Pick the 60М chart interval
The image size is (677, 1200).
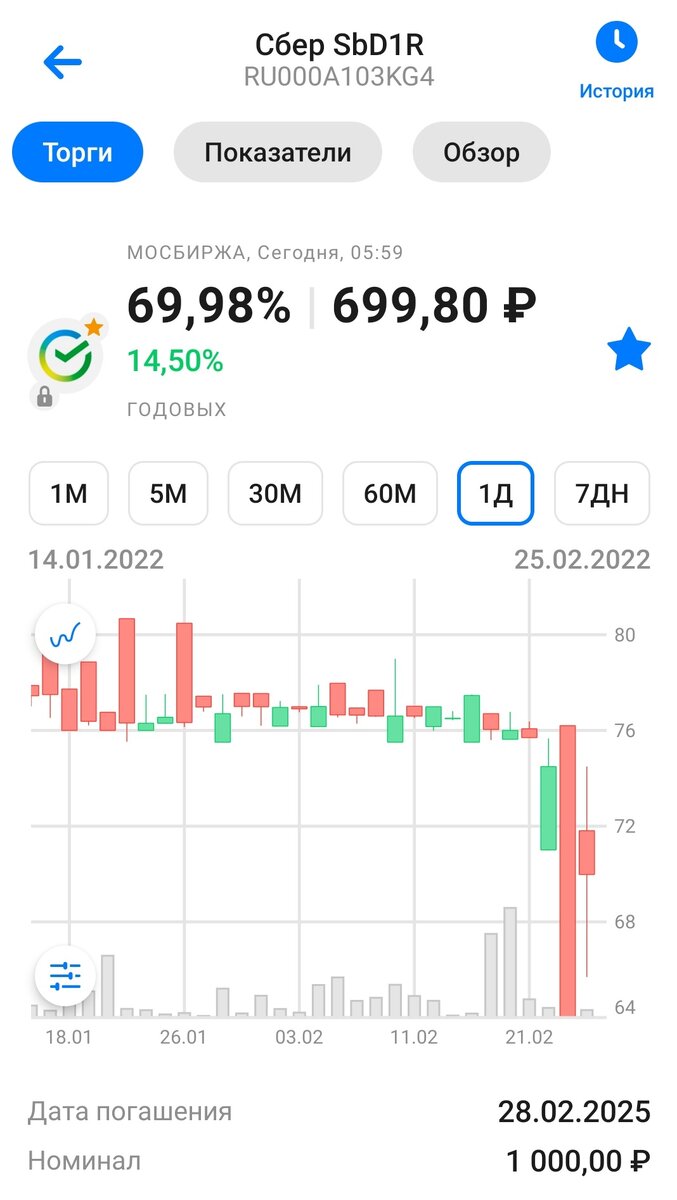tap(390, 493)
